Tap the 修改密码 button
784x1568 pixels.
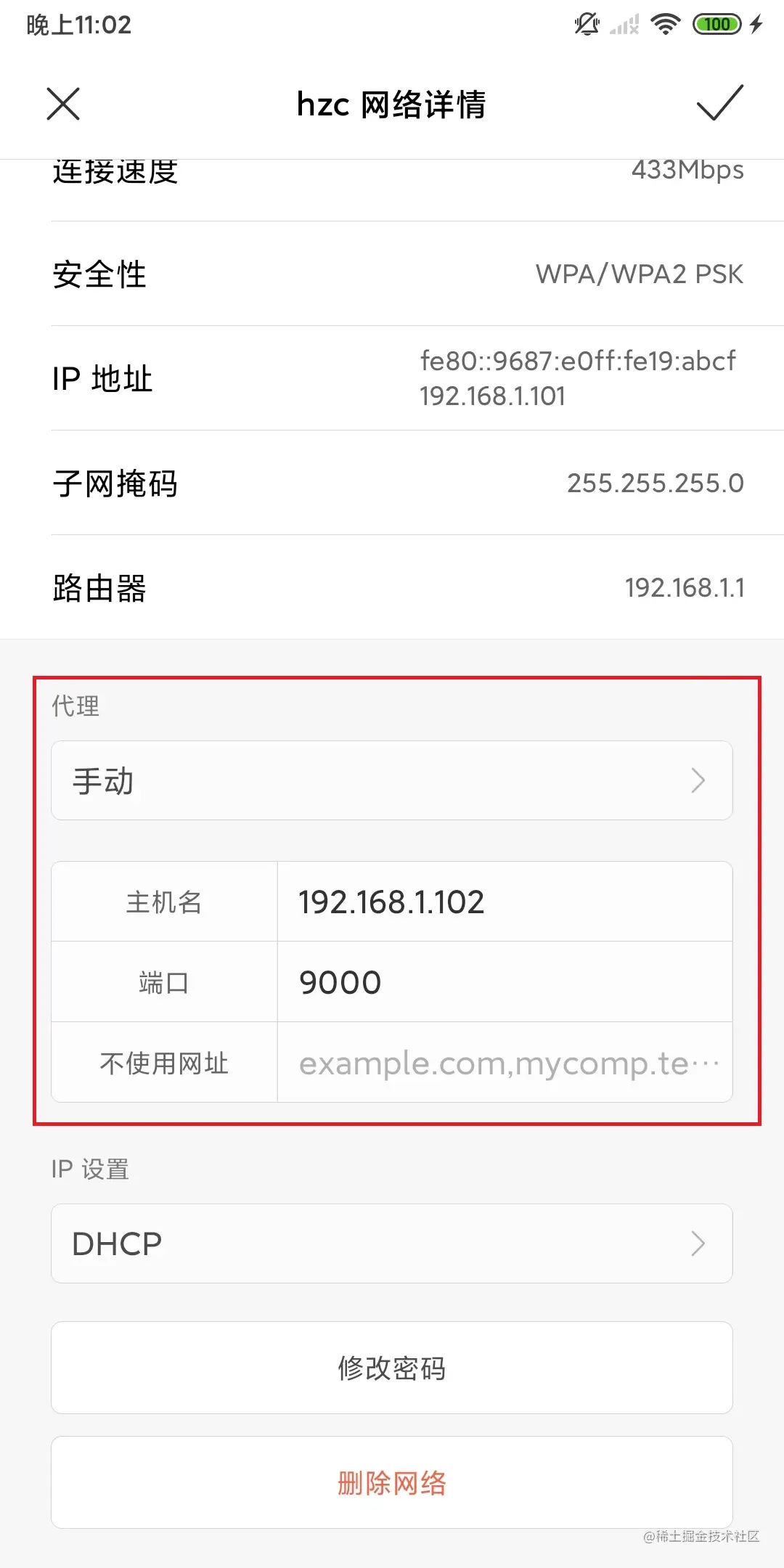[392, 1368]
